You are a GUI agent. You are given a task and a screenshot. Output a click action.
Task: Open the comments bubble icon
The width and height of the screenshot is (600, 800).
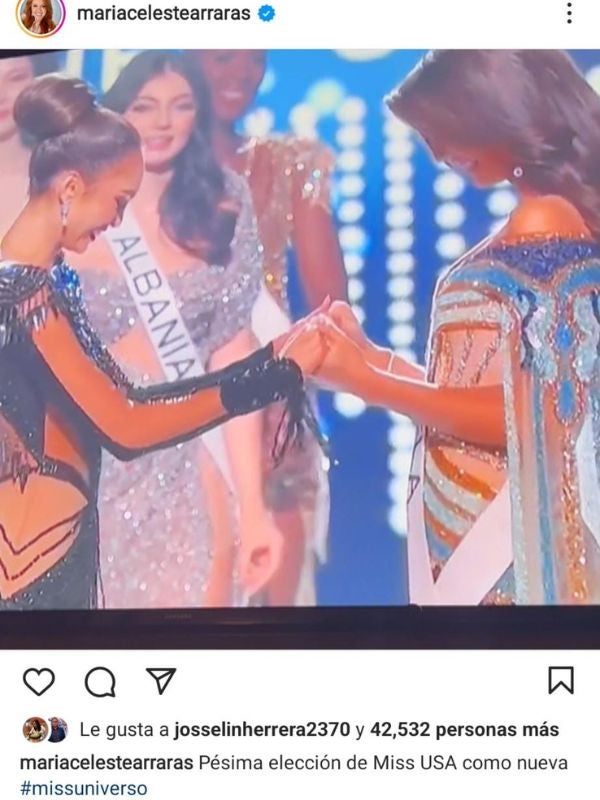point(100,682)
